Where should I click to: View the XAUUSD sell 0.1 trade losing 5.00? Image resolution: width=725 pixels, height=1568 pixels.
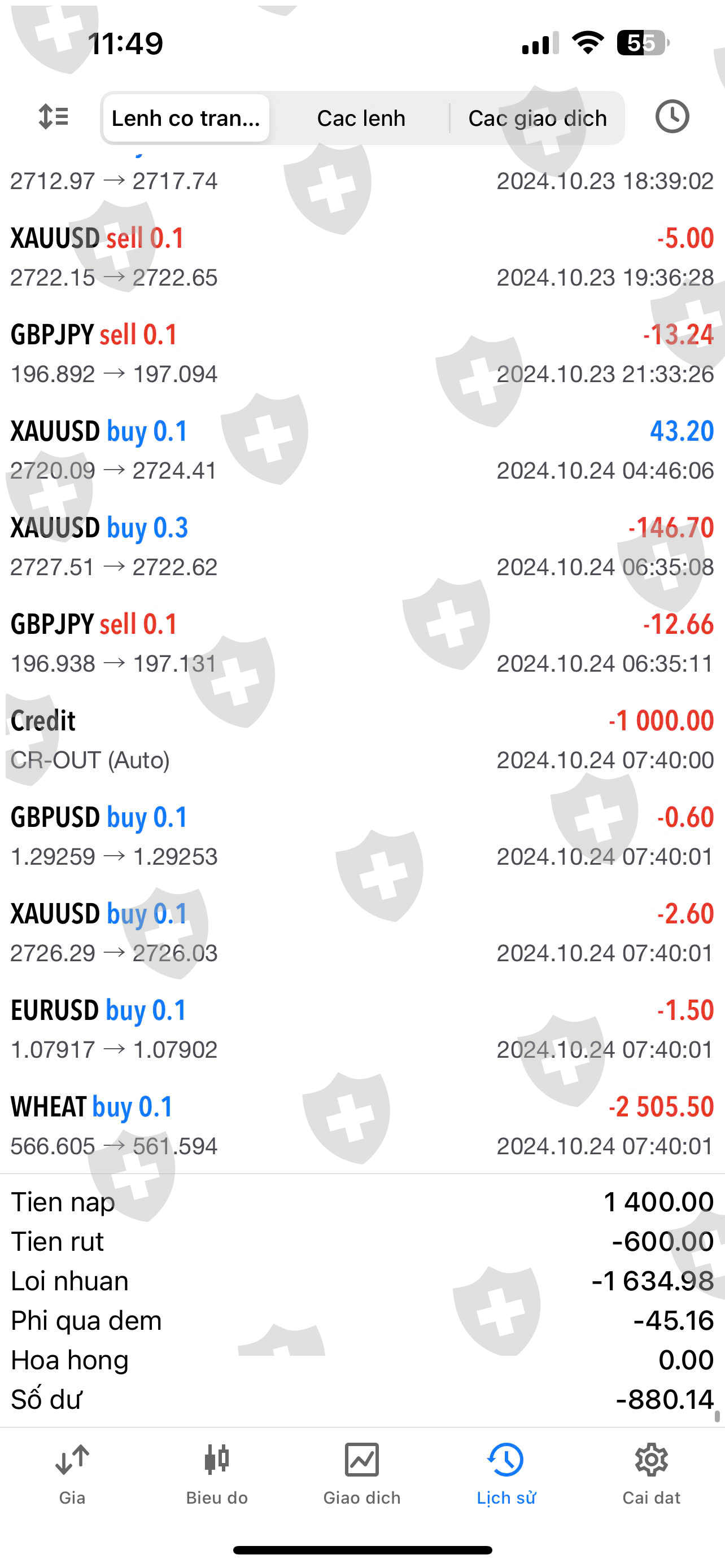(x=361, y=256)
